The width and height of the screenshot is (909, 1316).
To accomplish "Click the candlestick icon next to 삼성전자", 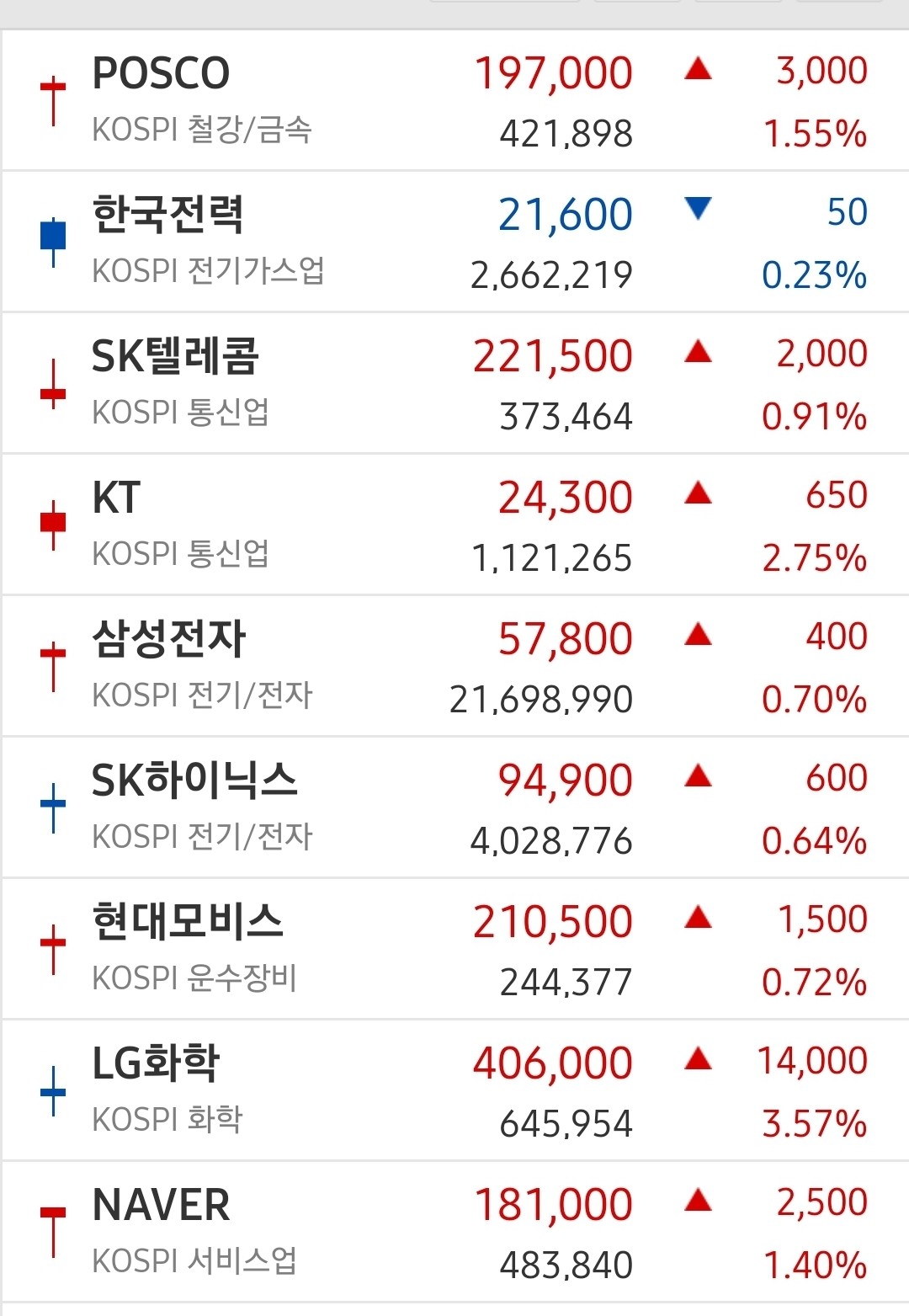I will click(52, 666).
